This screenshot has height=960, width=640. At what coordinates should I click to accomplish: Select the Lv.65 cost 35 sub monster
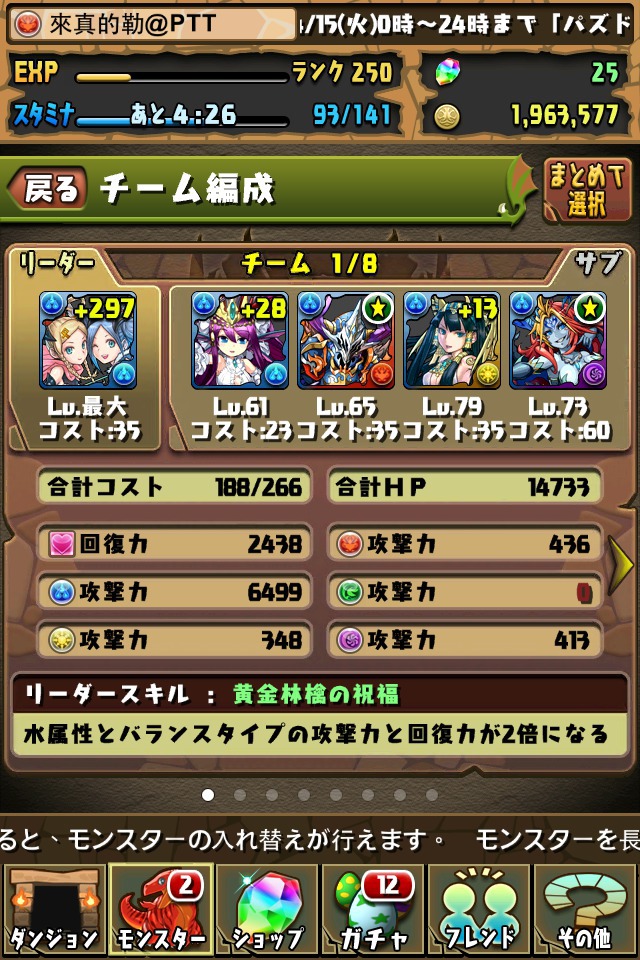(346, 340)
